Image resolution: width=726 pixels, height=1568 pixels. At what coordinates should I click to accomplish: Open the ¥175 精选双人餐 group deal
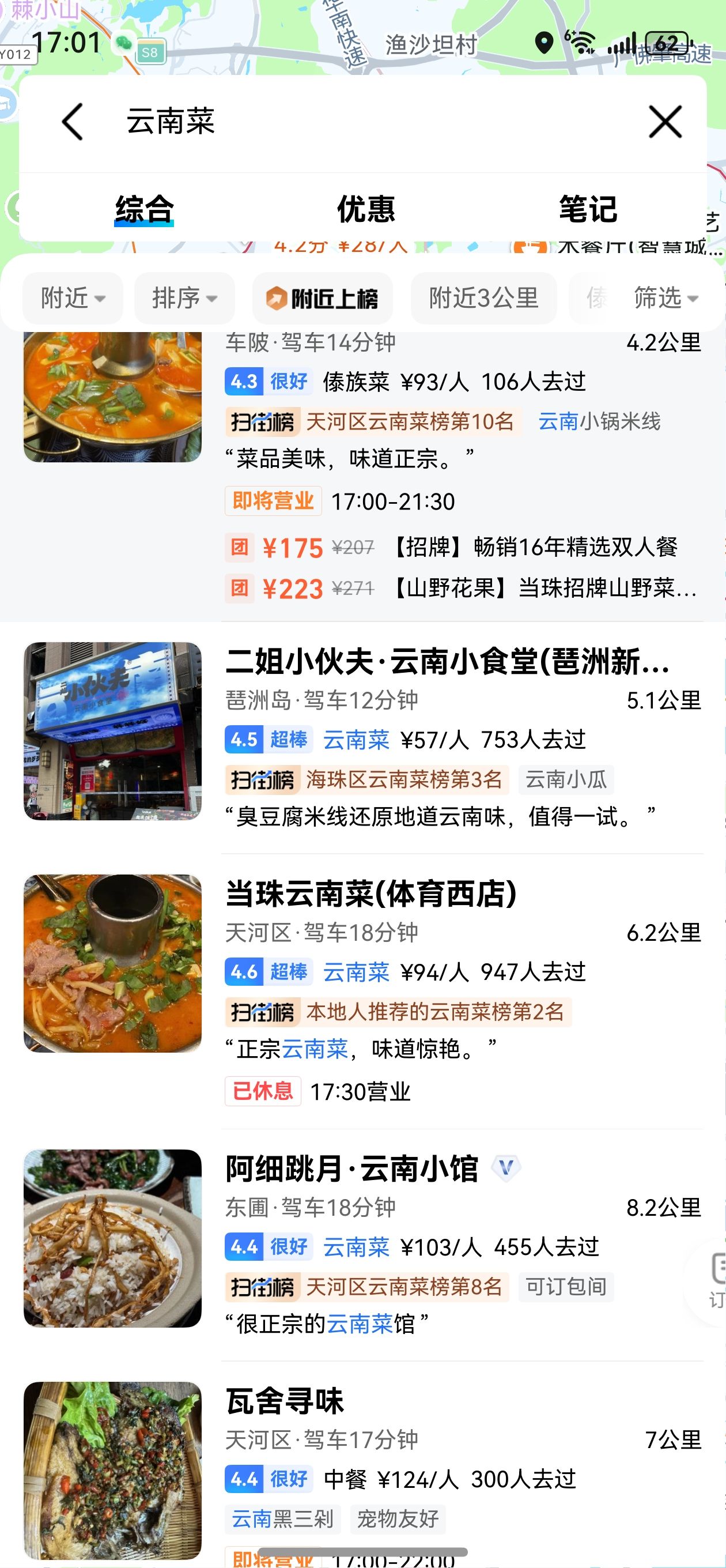click(x=463, y=547)
